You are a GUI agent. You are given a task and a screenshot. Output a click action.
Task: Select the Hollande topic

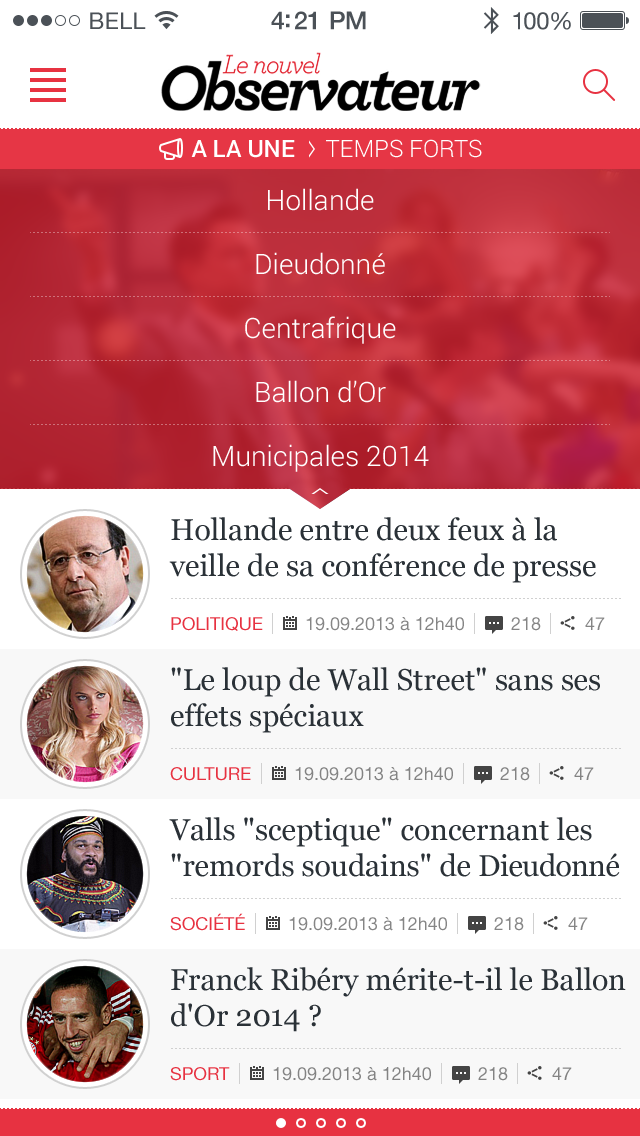pos(320,201)
